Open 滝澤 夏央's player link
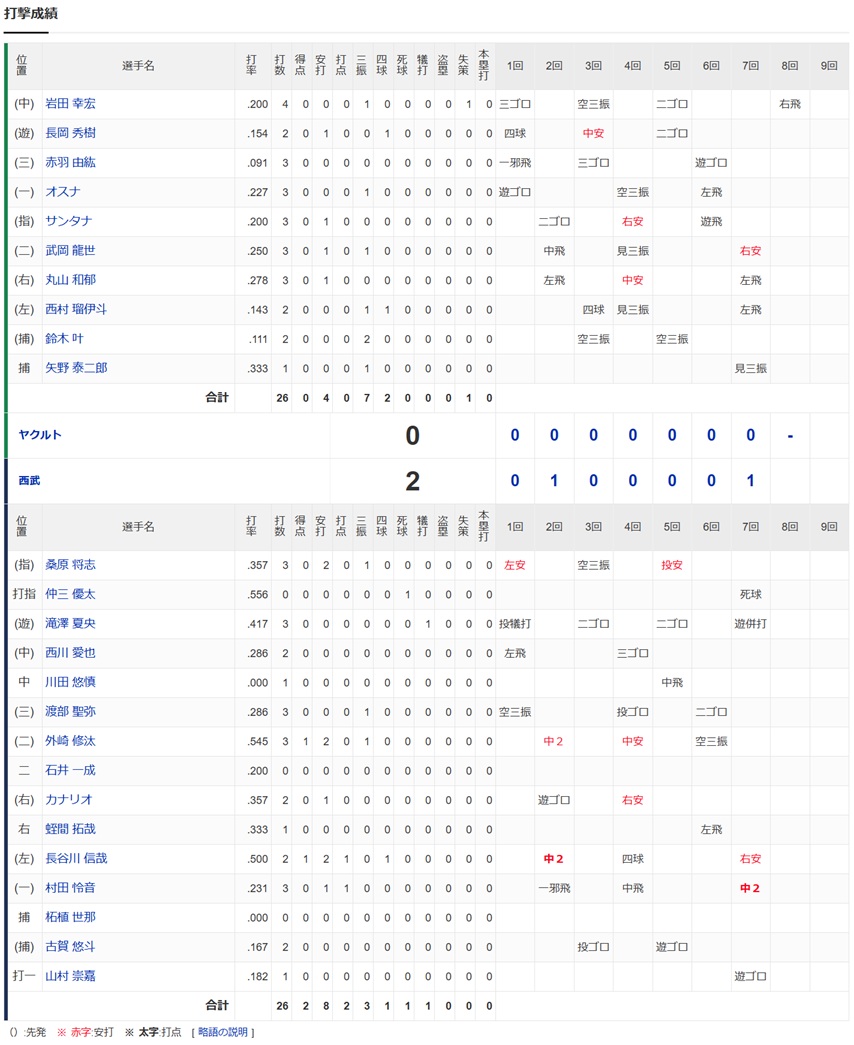Viewport: 854px width, 1045px height. 70,623
